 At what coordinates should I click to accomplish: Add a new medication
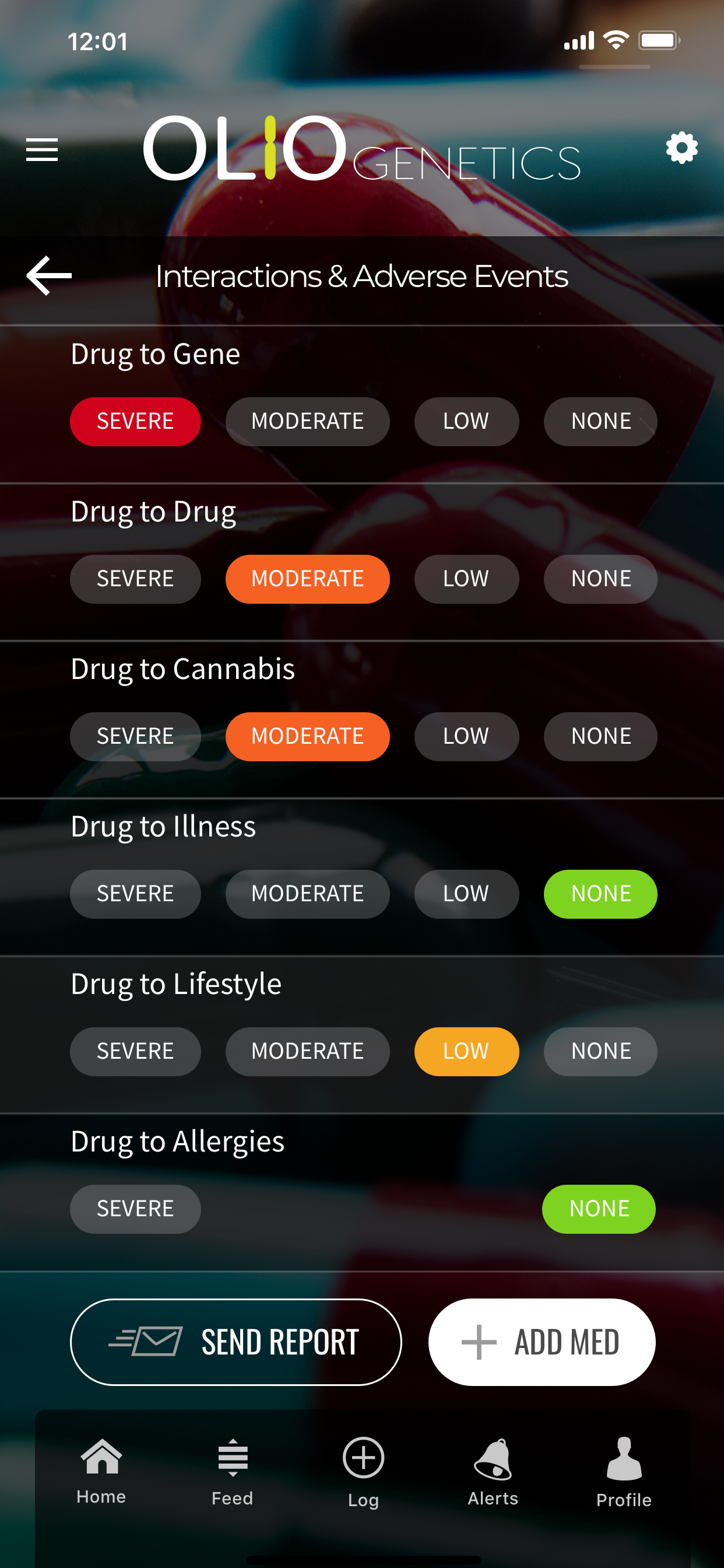coord(542,1342)
